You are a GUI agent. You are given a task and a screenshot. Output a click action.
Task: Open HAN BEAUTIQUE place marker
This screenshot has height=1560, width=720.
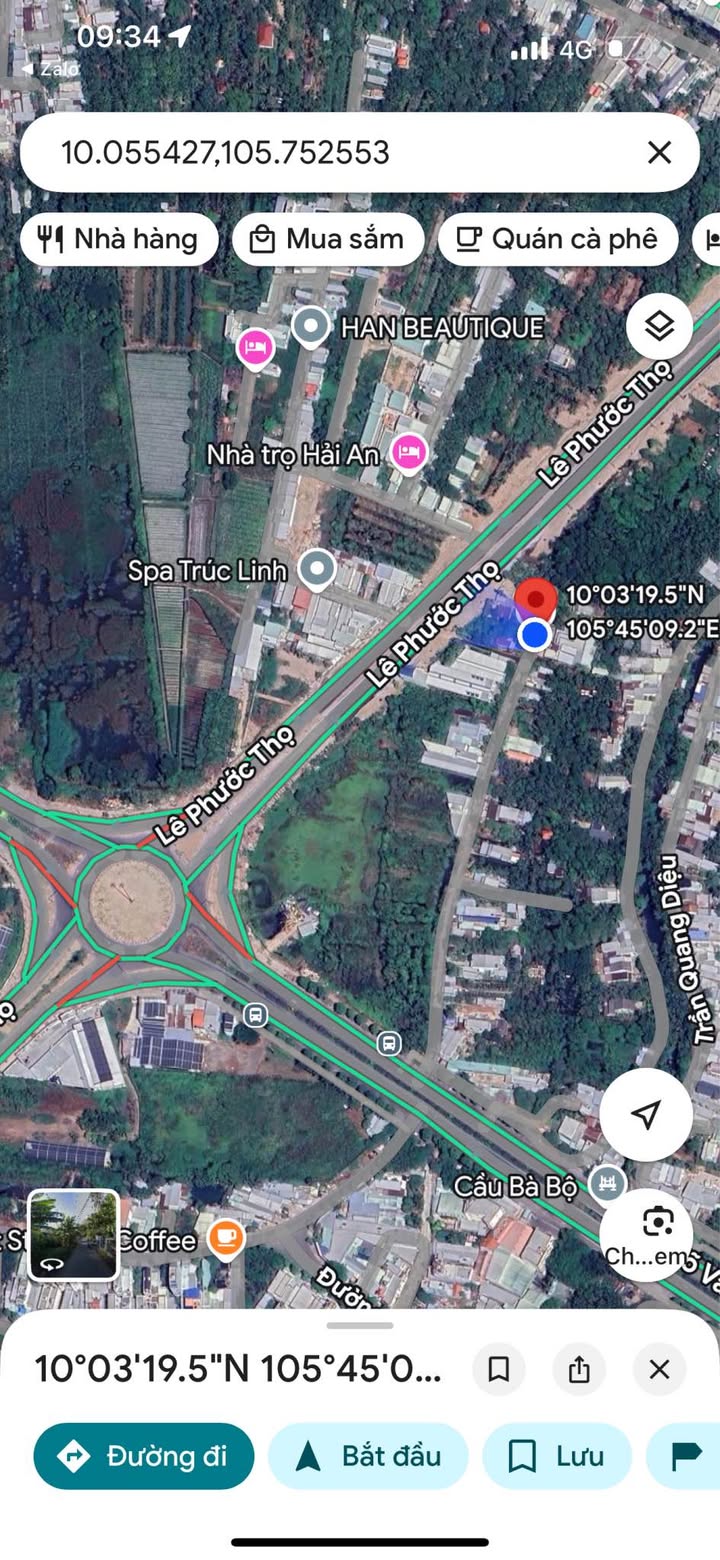click(310, 326)
